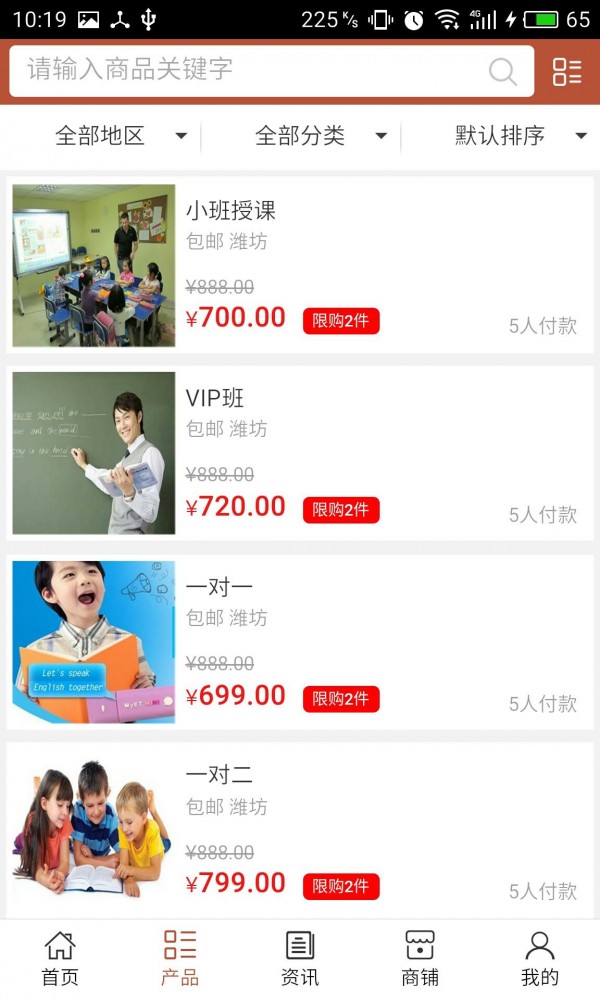Viewport: 600px width, 1000px height.
Task: Open the 商铺 shops tab
Action: pos(420,958)
